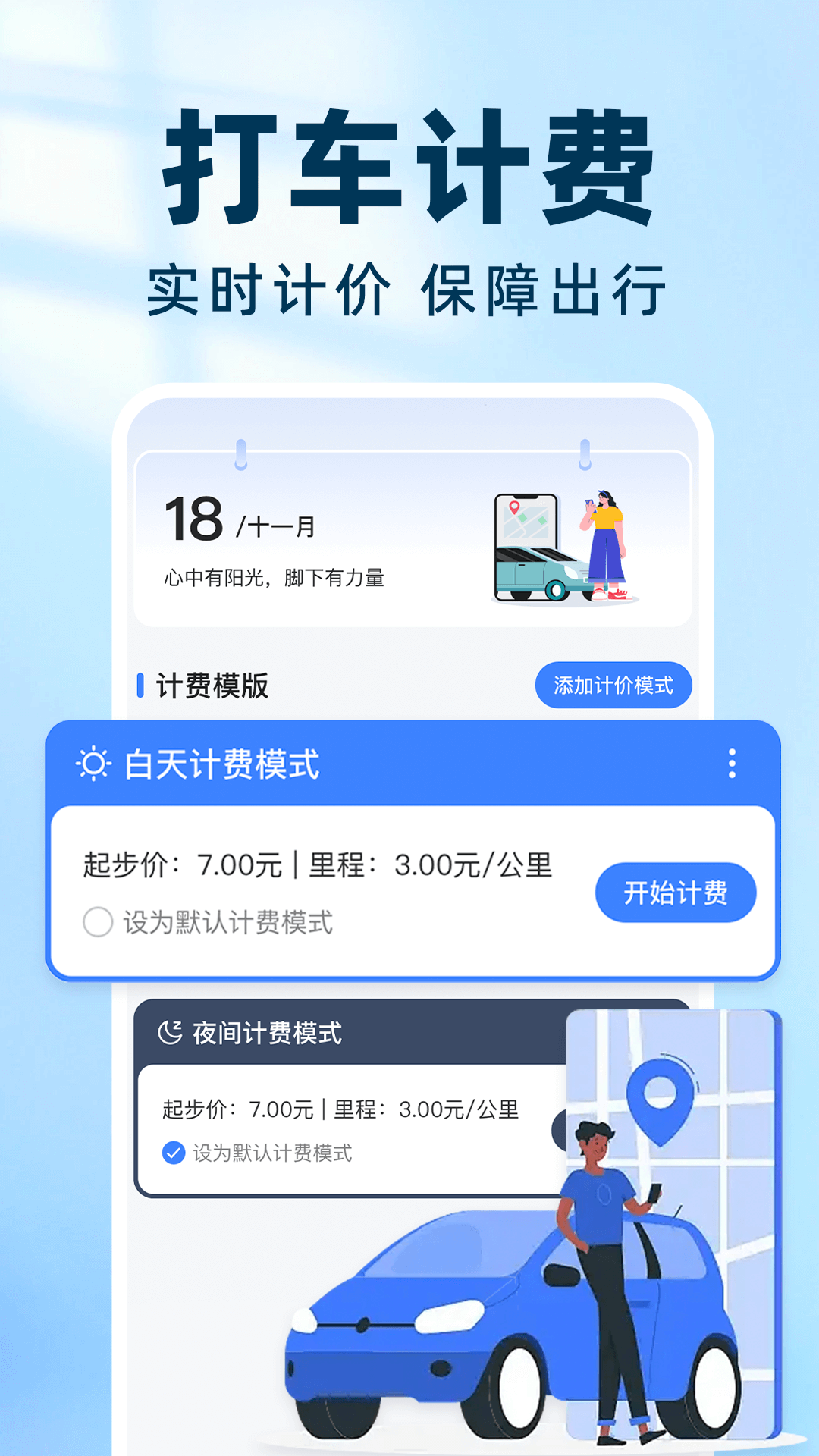Click the blue vertical bar beside 计费模版

pyautogui.click(x=141, y=686)
